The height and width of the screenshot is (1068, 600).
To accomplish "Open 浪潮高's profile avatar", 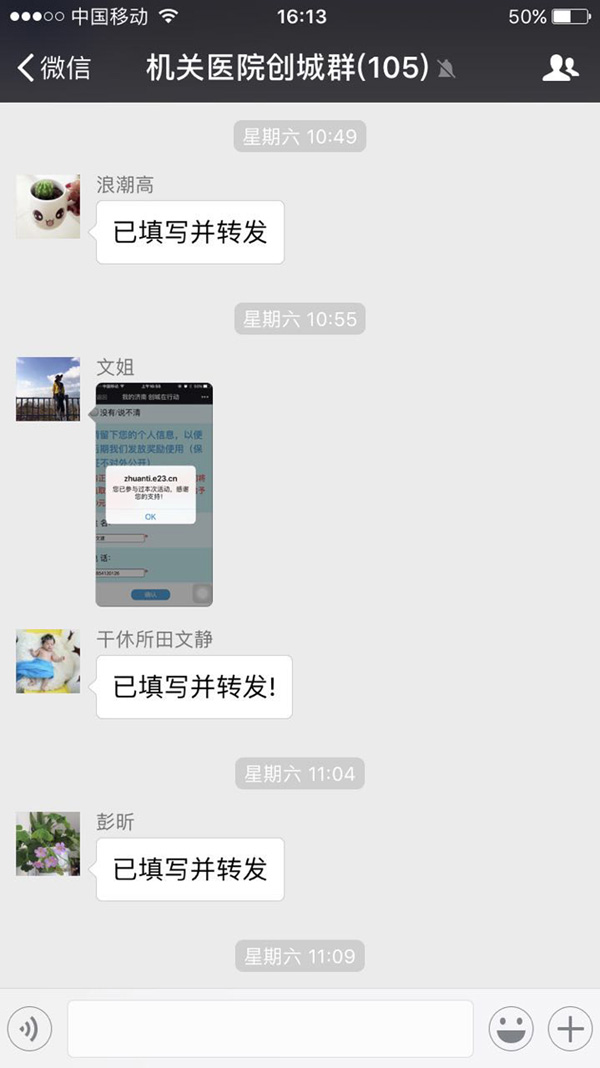I will pos(48,206).
